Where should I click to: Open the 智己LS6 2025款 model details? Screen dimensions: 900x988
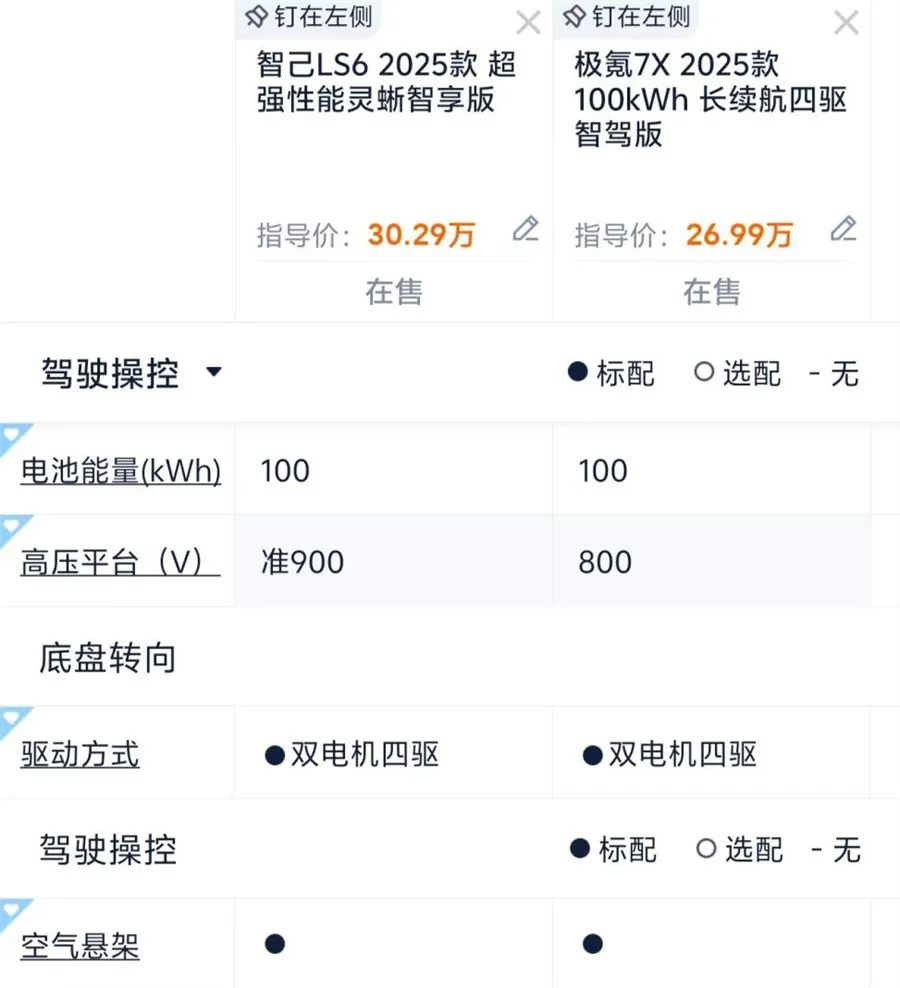point(386,83)
